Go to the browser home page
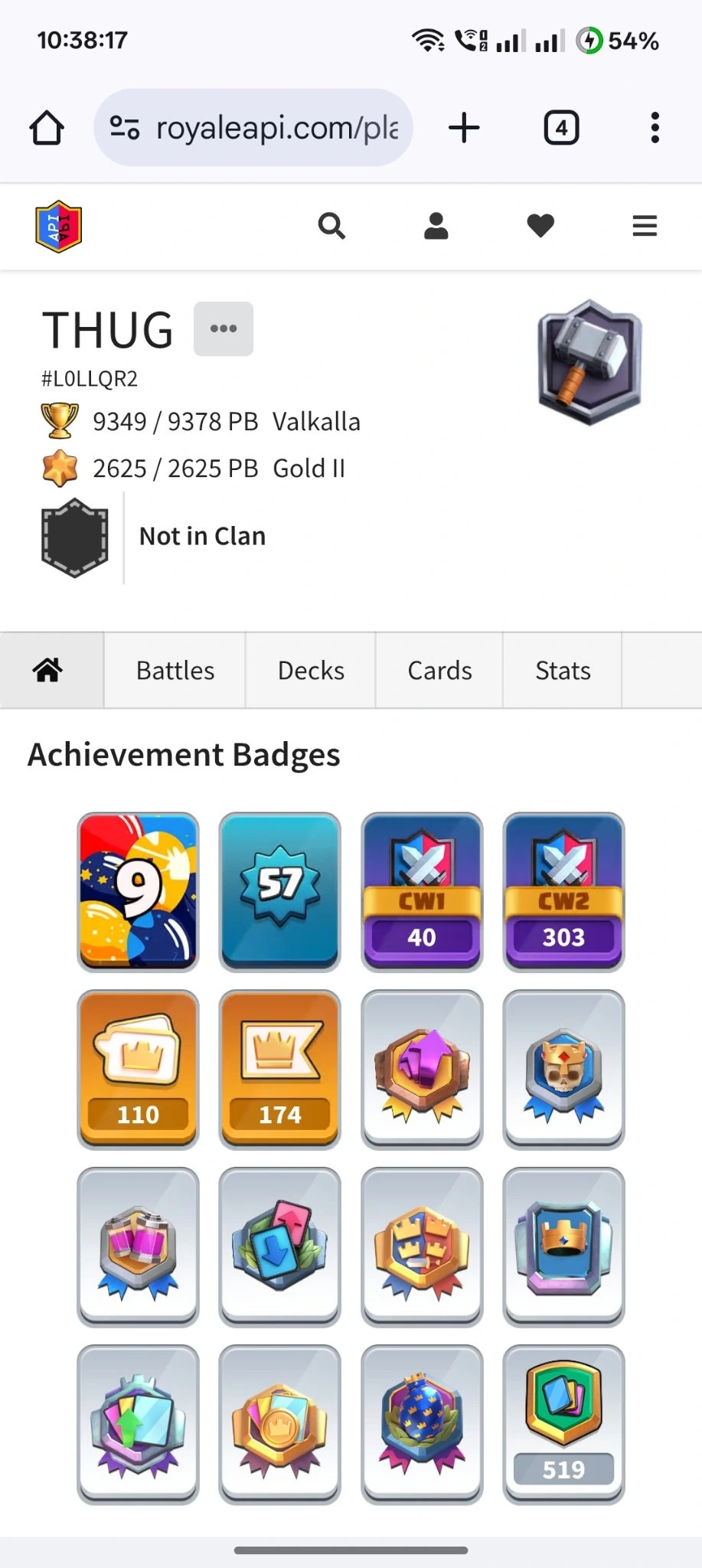Viewport: 702px width, 1568px height. (x=47, y=128)
